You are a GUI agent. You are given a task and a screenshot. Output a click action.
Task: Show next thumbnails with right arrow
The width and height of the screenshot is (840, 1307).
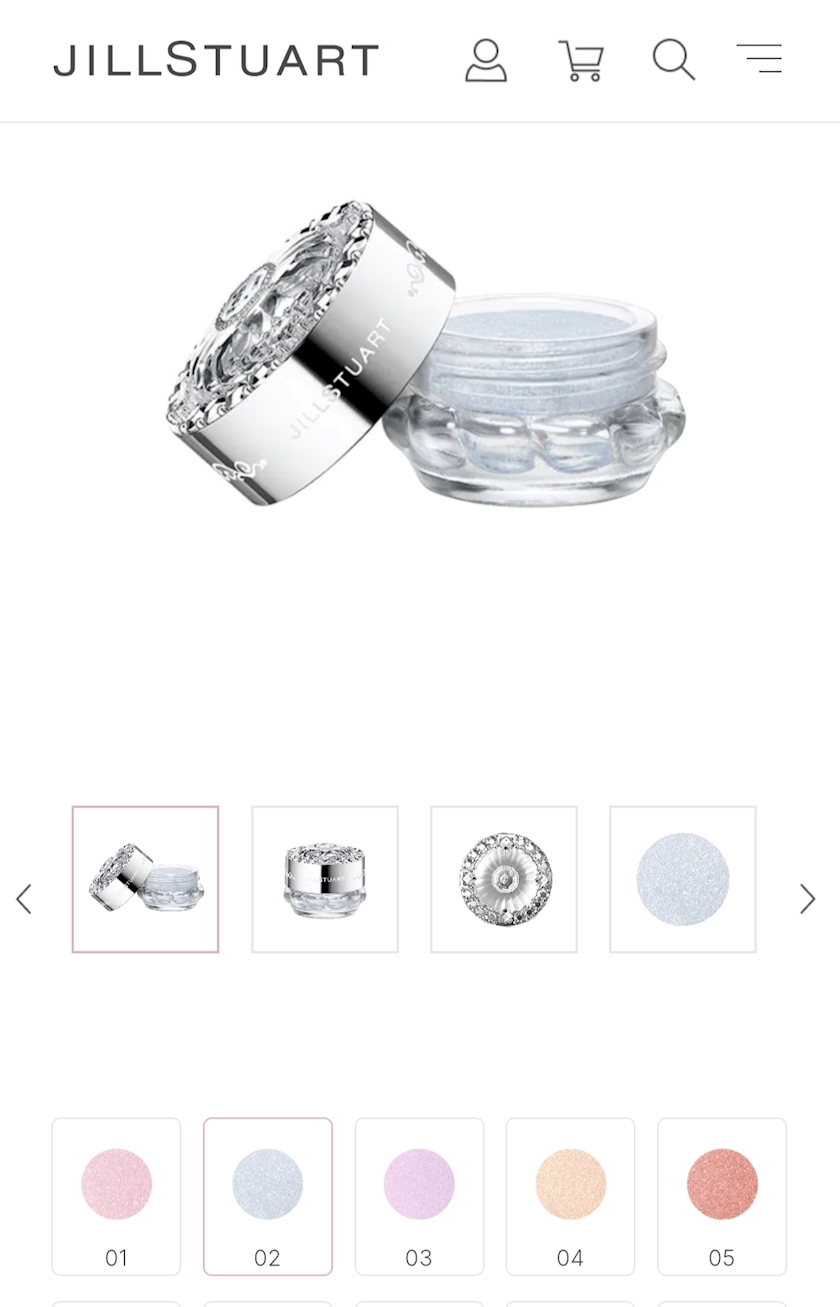(x=807, y=899)
